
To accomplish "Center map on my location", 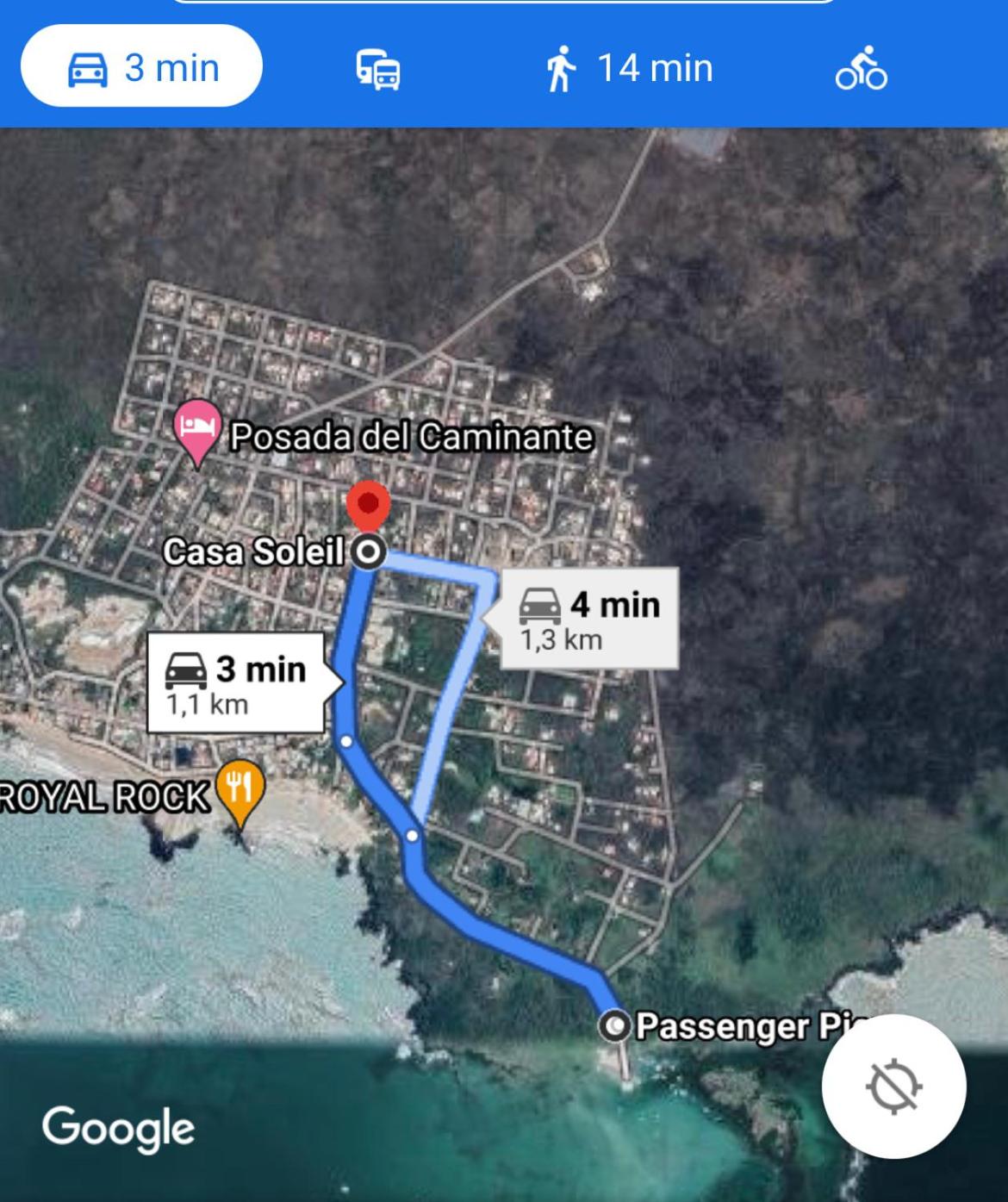I will [x=893, y=1087].
